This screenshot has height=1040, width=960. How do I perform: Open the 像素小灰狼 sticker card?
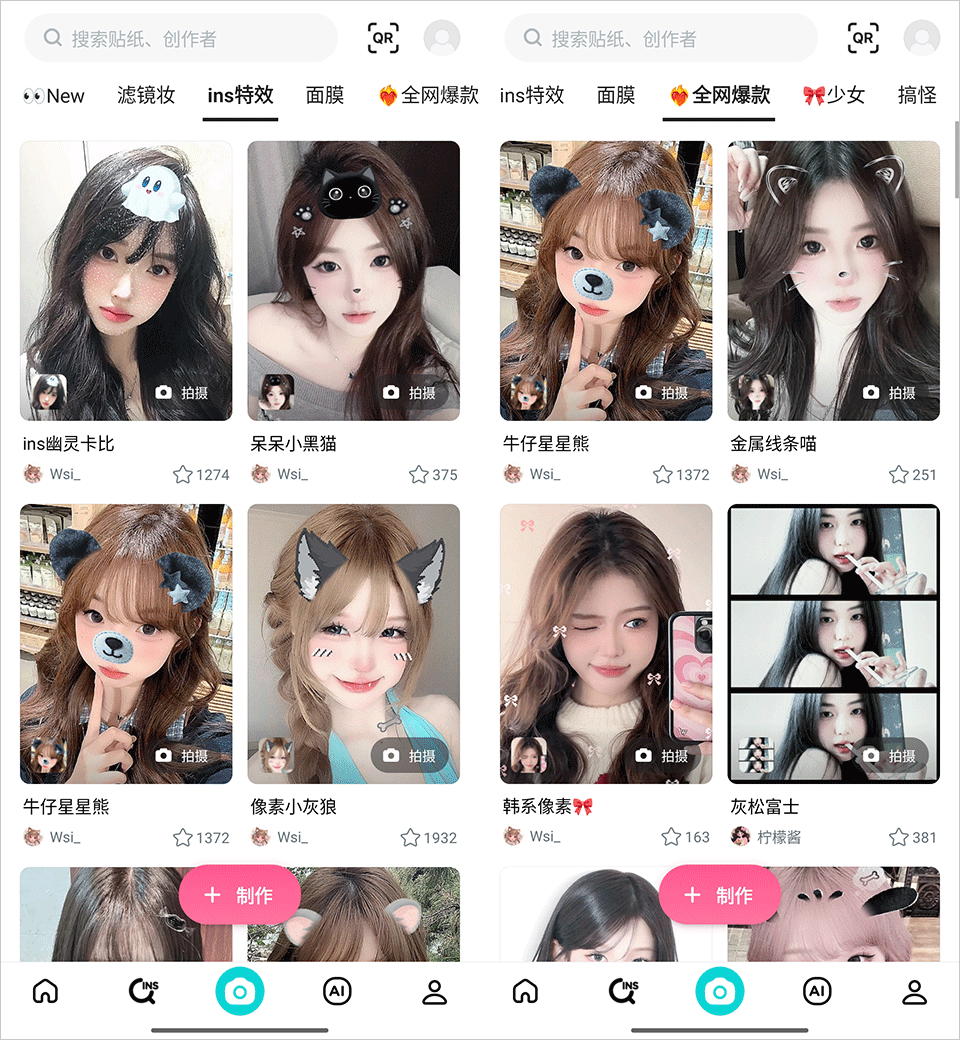point(354,643)
